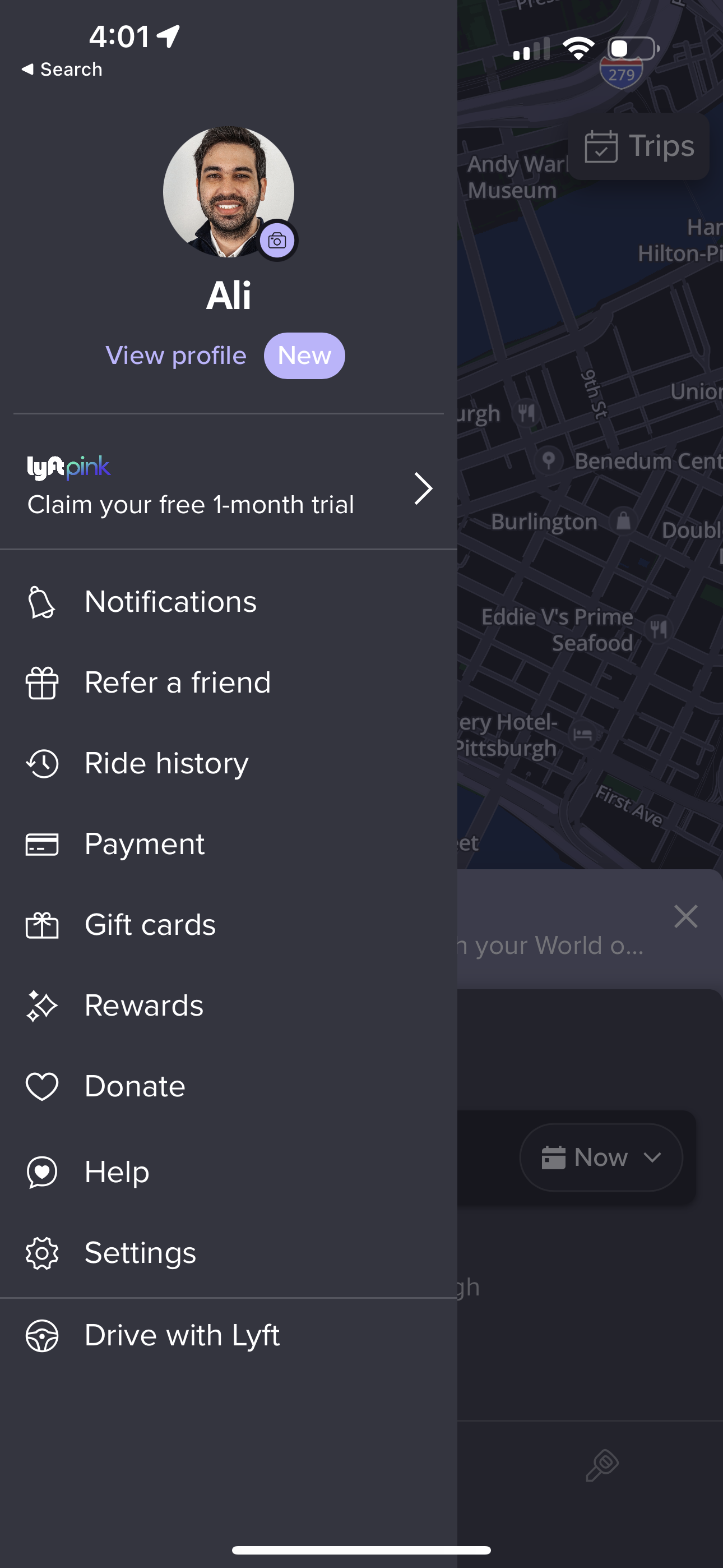Dismiss the World banner with the X
The image size is (723, 1568).
point(686,916)
